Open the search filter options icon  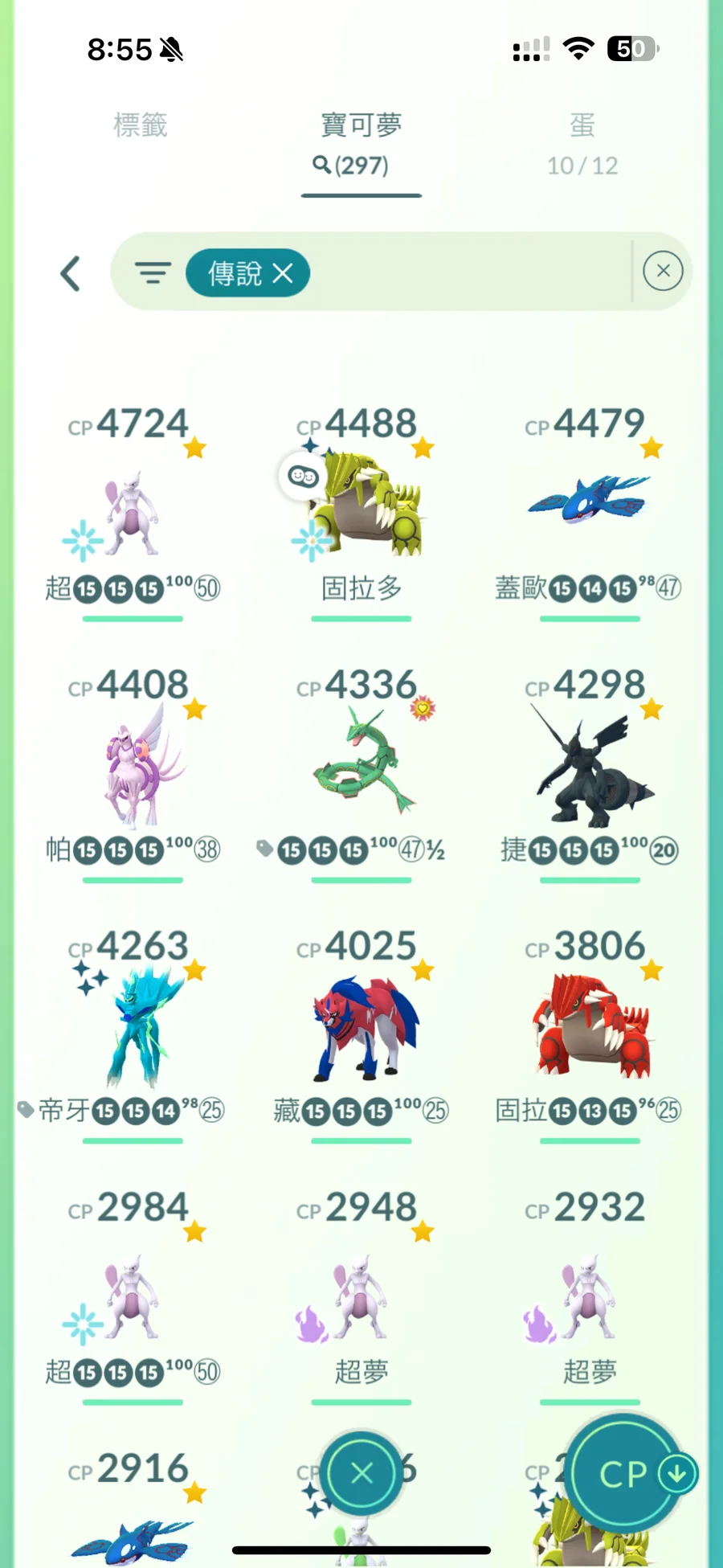(x=153, y=273)
